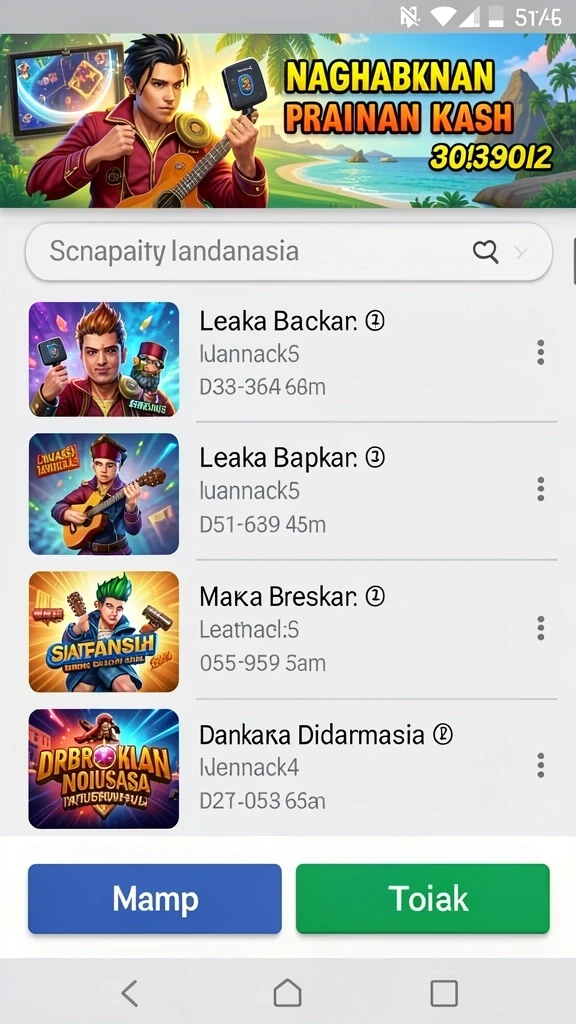
Task: Tap the blue Mamp button
Action: pyautogui.click(x=155, y=899)
